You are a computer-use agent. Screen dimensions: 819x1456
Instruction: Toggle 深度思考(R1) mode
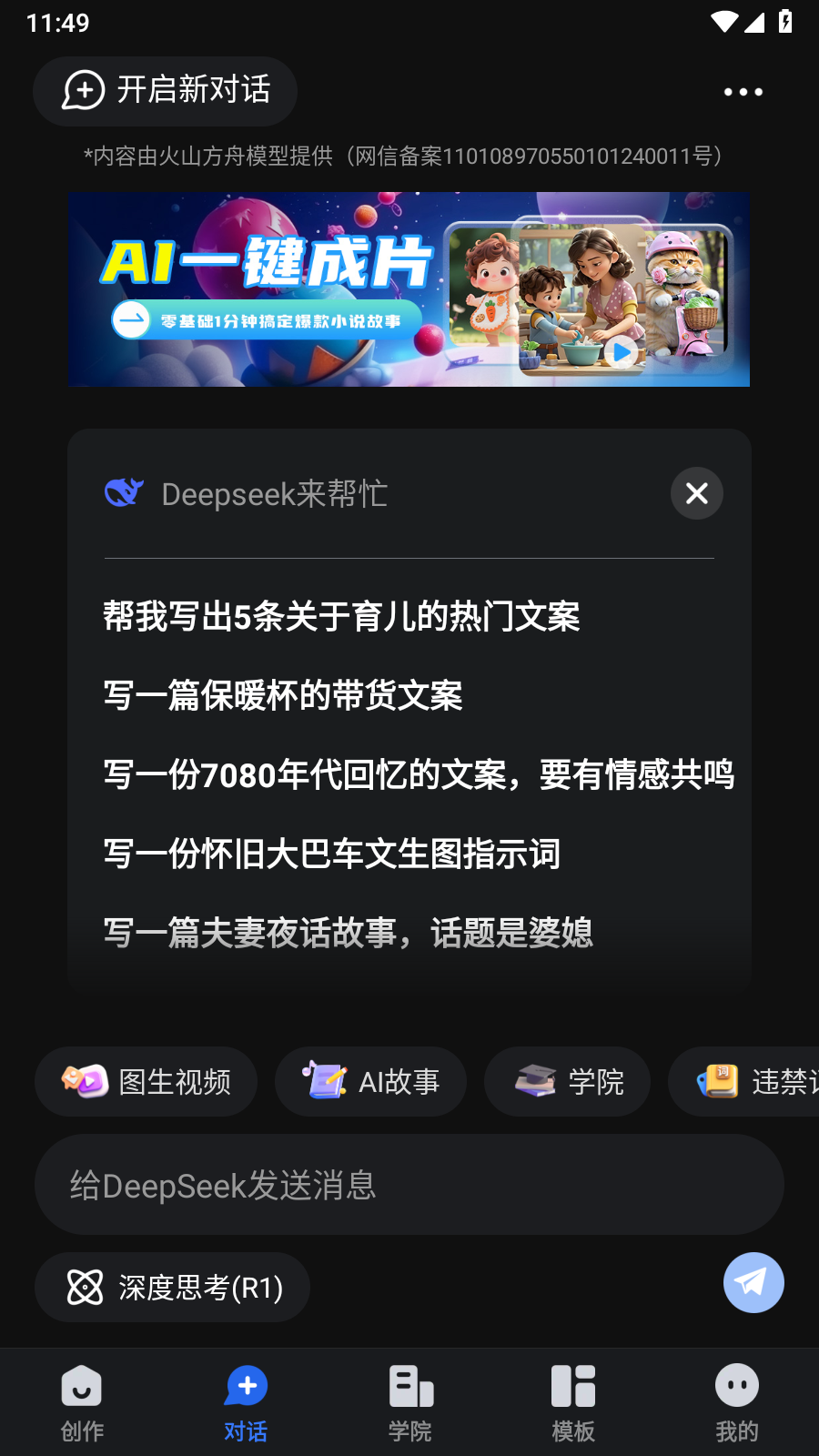click(171, 1287)
